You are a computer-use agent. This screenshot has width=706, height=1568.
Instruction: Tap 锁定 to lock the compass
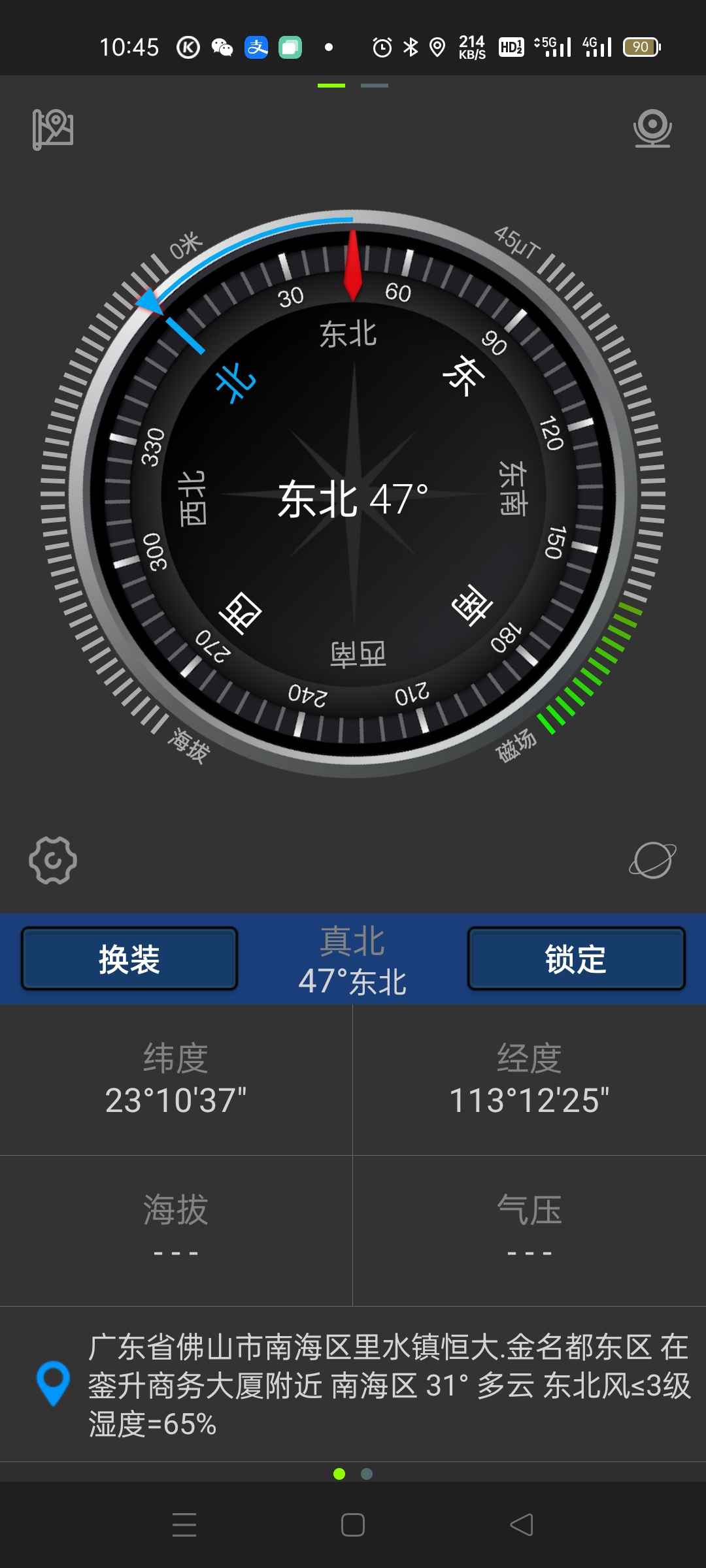pyautogui.click(x=576, y=959)
